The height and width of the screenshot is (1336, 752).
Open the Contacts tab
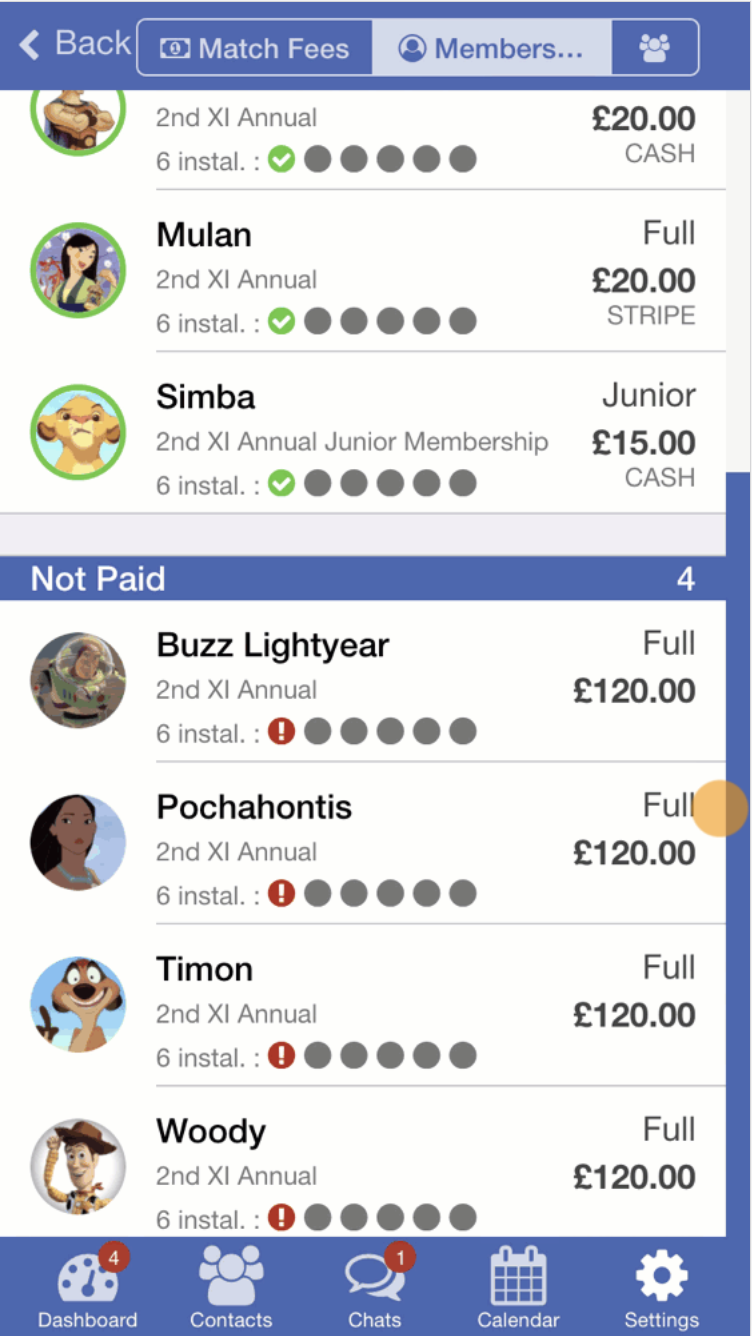(x=231, y=1288)
